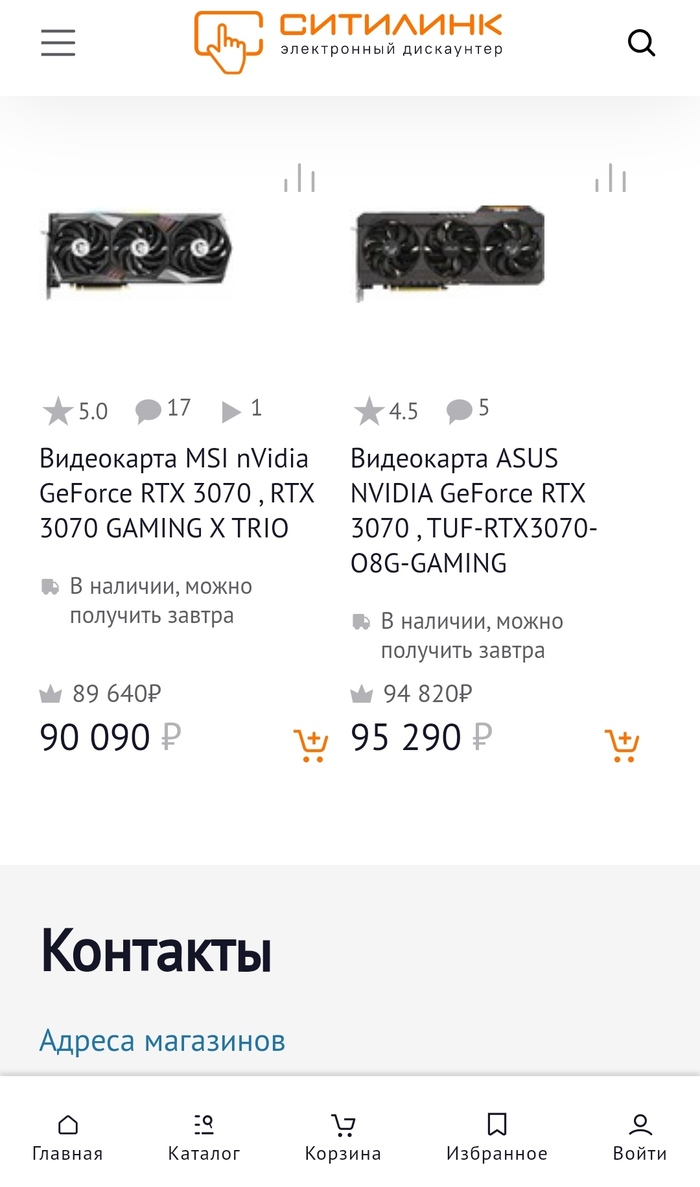Open the Адреса магазинов link

click(162, 1040)
